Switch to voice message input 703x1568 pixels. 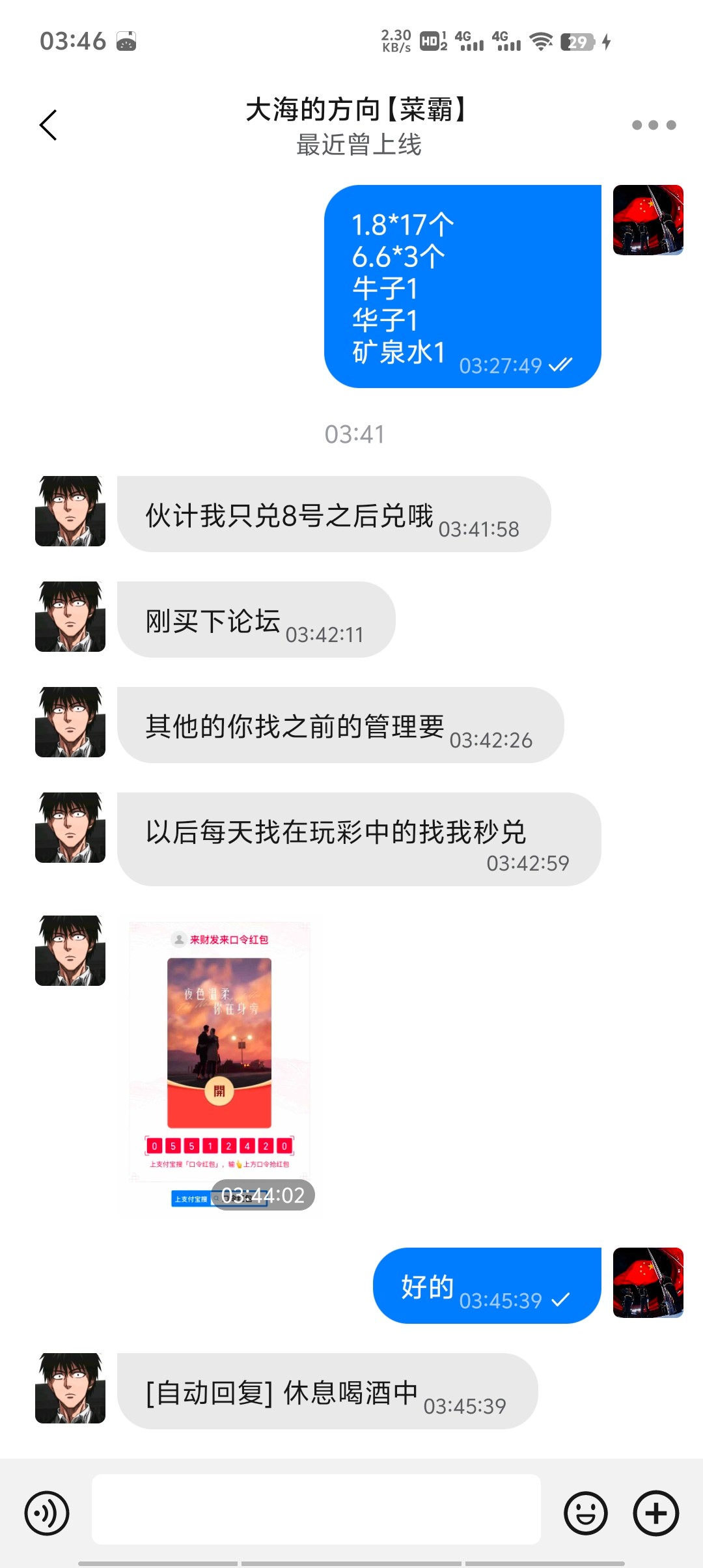click(x=47, y=1513)
